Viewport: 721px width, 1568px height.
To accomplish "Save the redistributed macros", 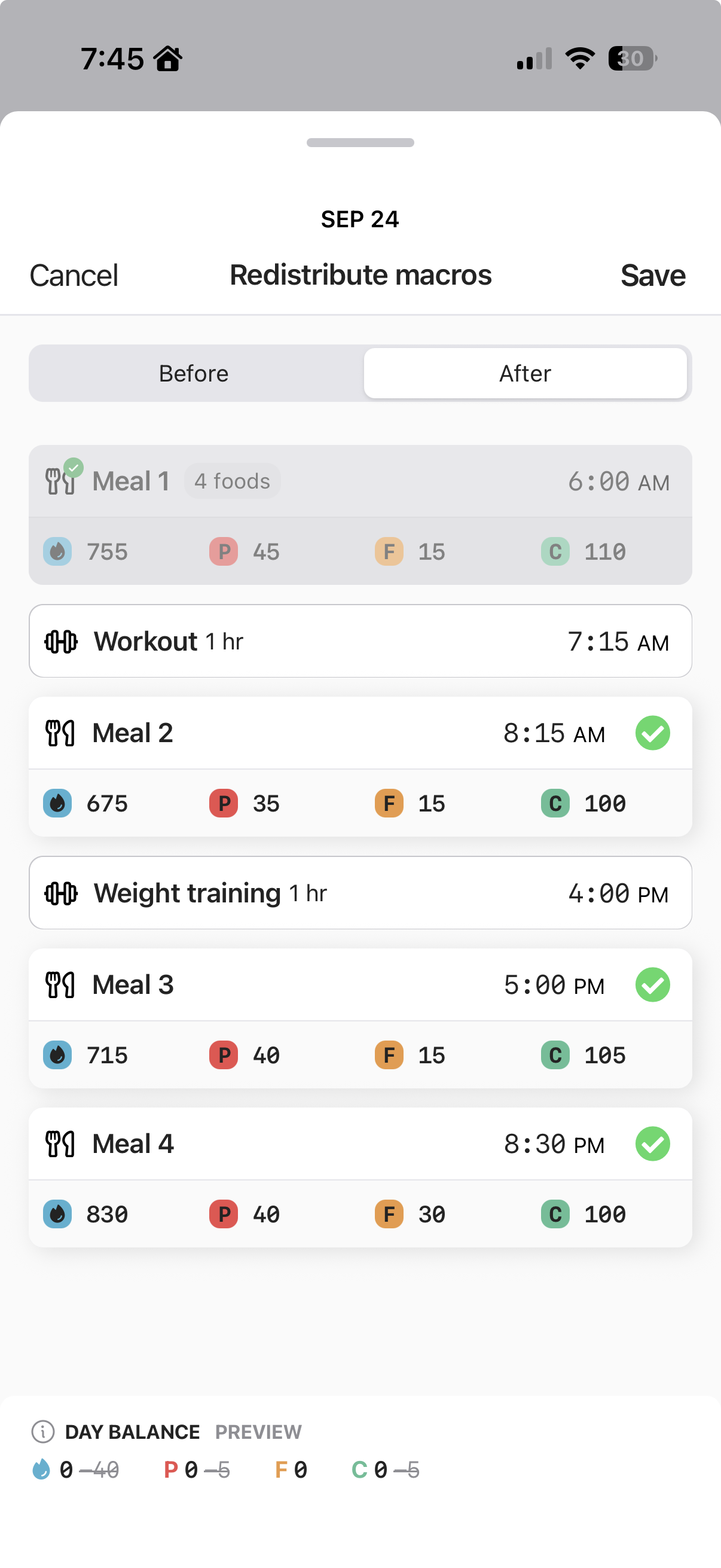I will (652, 275).
